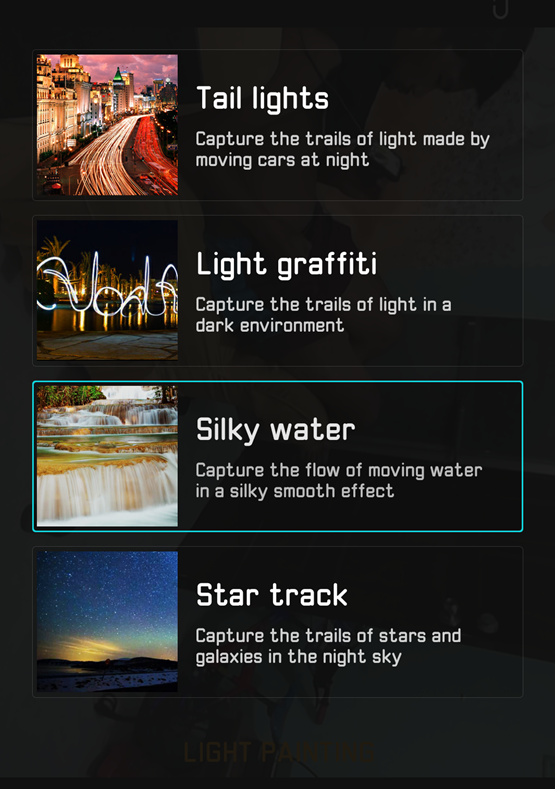Screen dimensions: 555x789
Task: Choose the Light graffiti option
Action: [278, 290]
